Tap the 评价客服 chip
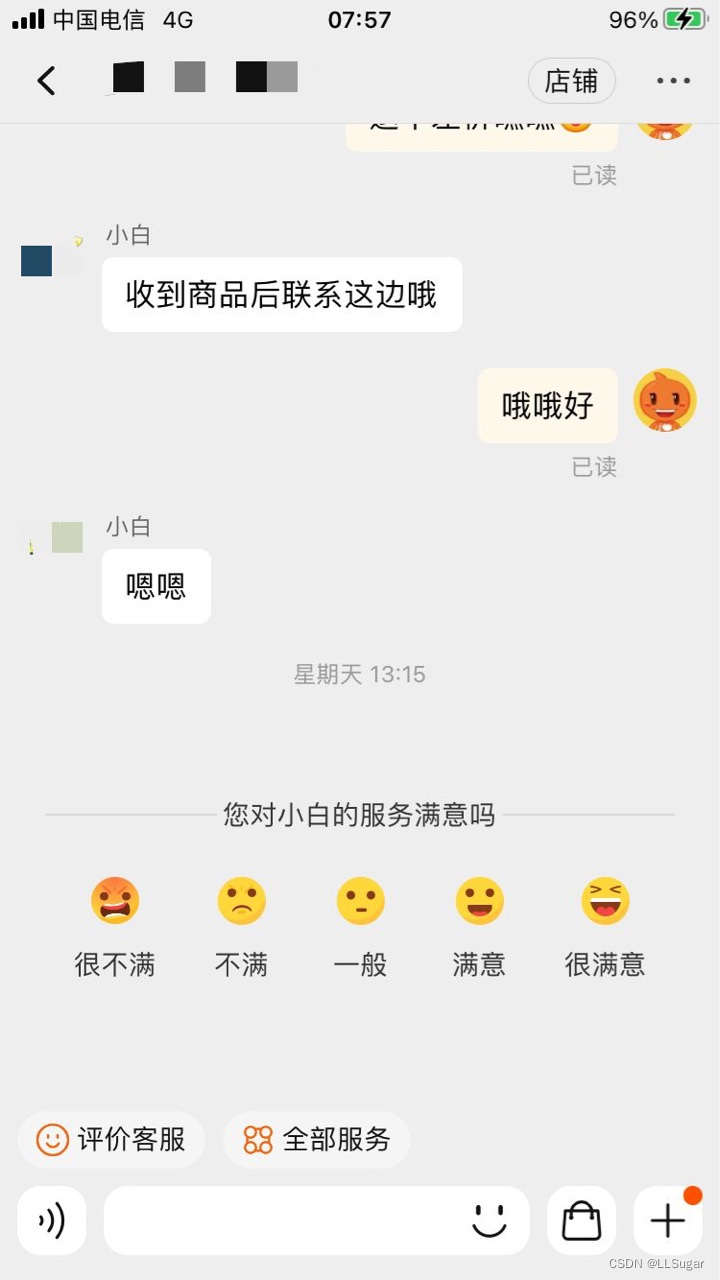The image size is (720, 1280). click(111, 1140)
